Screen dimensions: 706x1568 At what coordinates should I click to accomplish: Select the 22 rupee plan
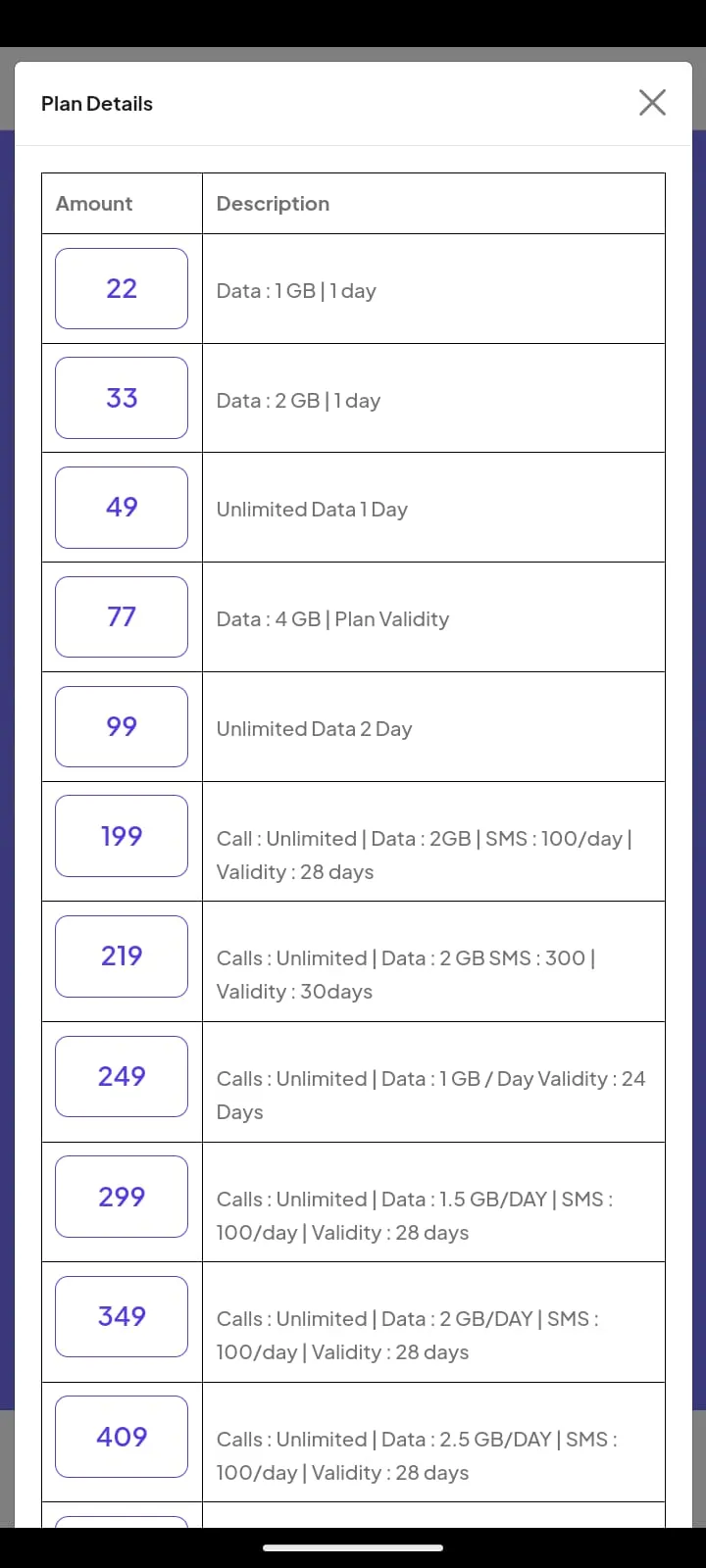[x=122, y=288]
